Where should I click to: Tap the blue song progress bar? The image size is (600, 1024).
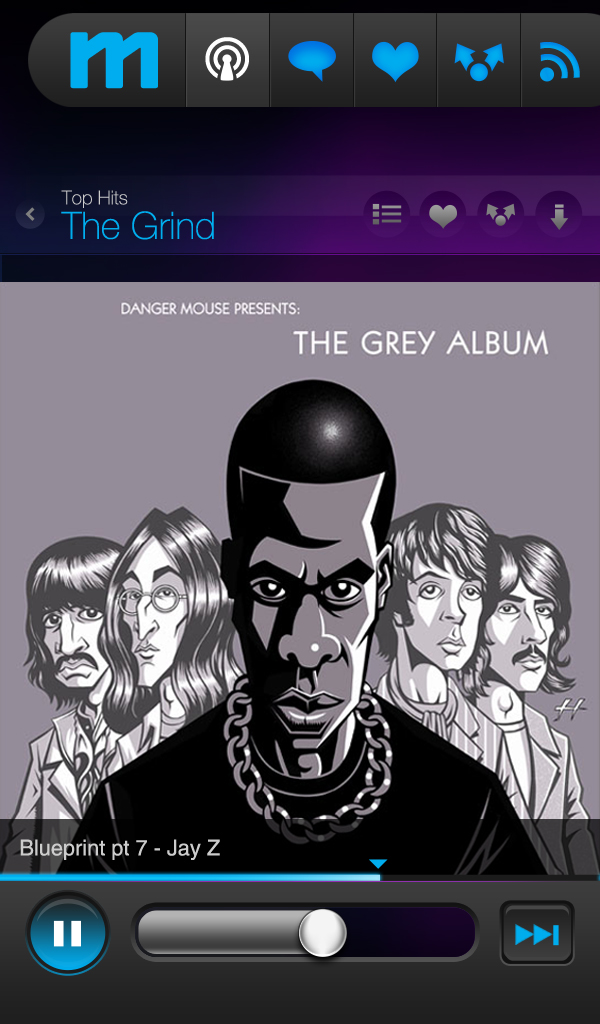coord(190,877)
